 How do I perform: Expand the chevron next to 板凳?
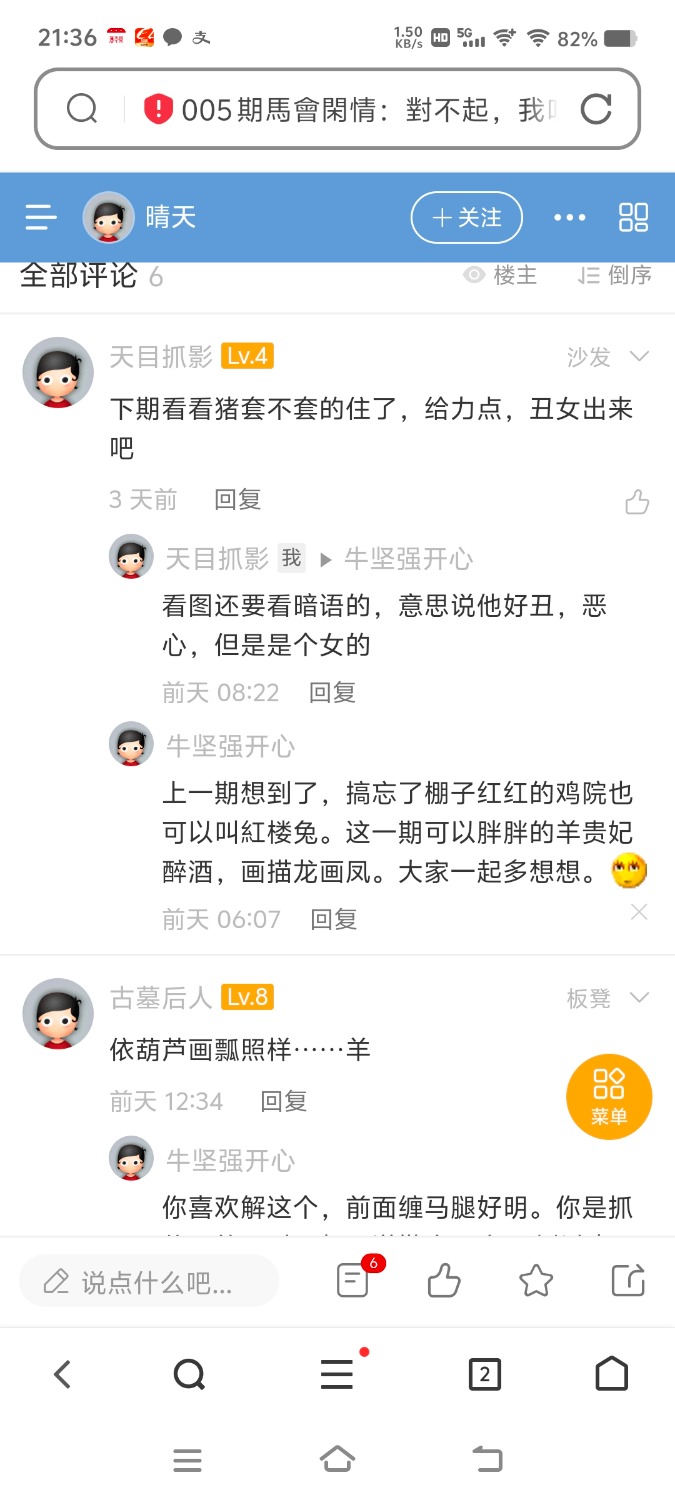tap(639, 997)
